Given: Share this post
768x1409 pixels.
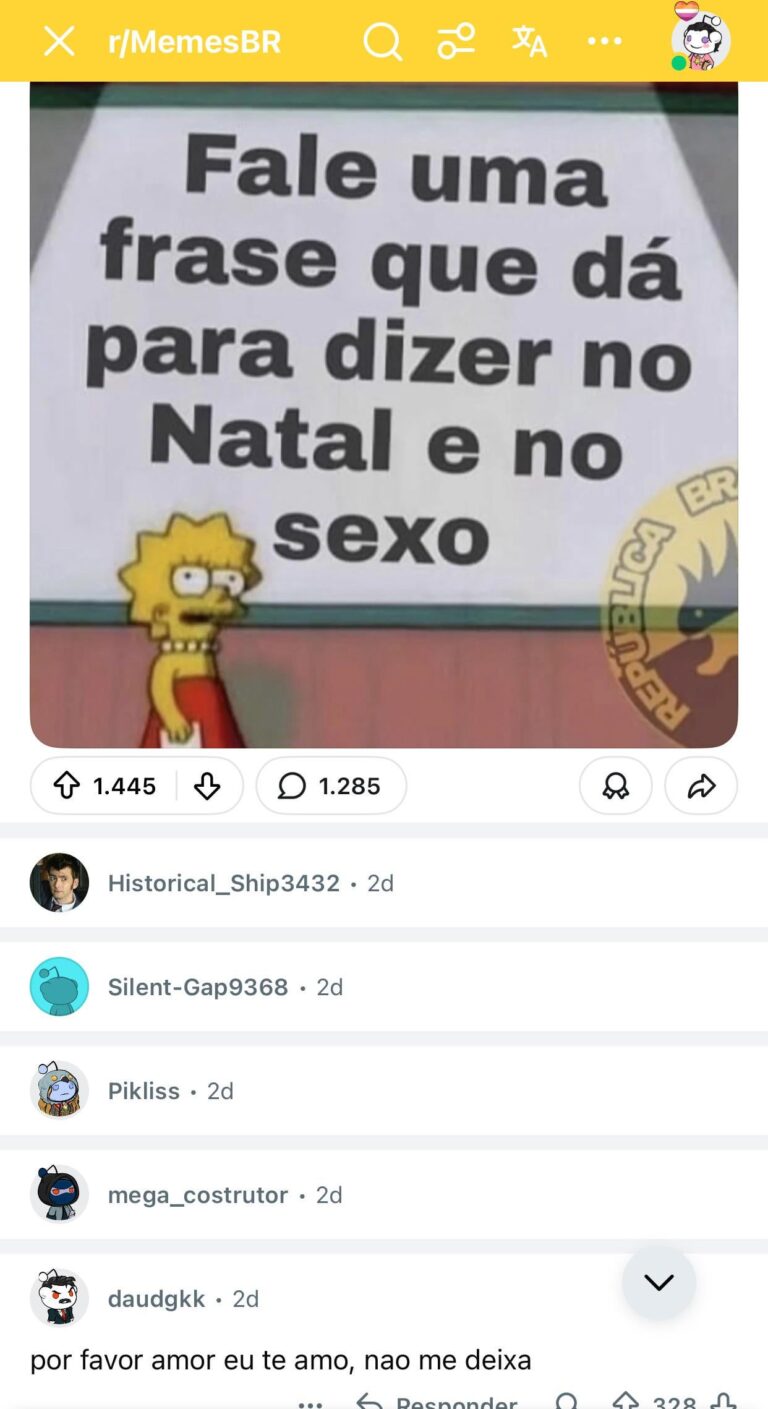Looking at the screenshot, I should click(x=701, y=786).
